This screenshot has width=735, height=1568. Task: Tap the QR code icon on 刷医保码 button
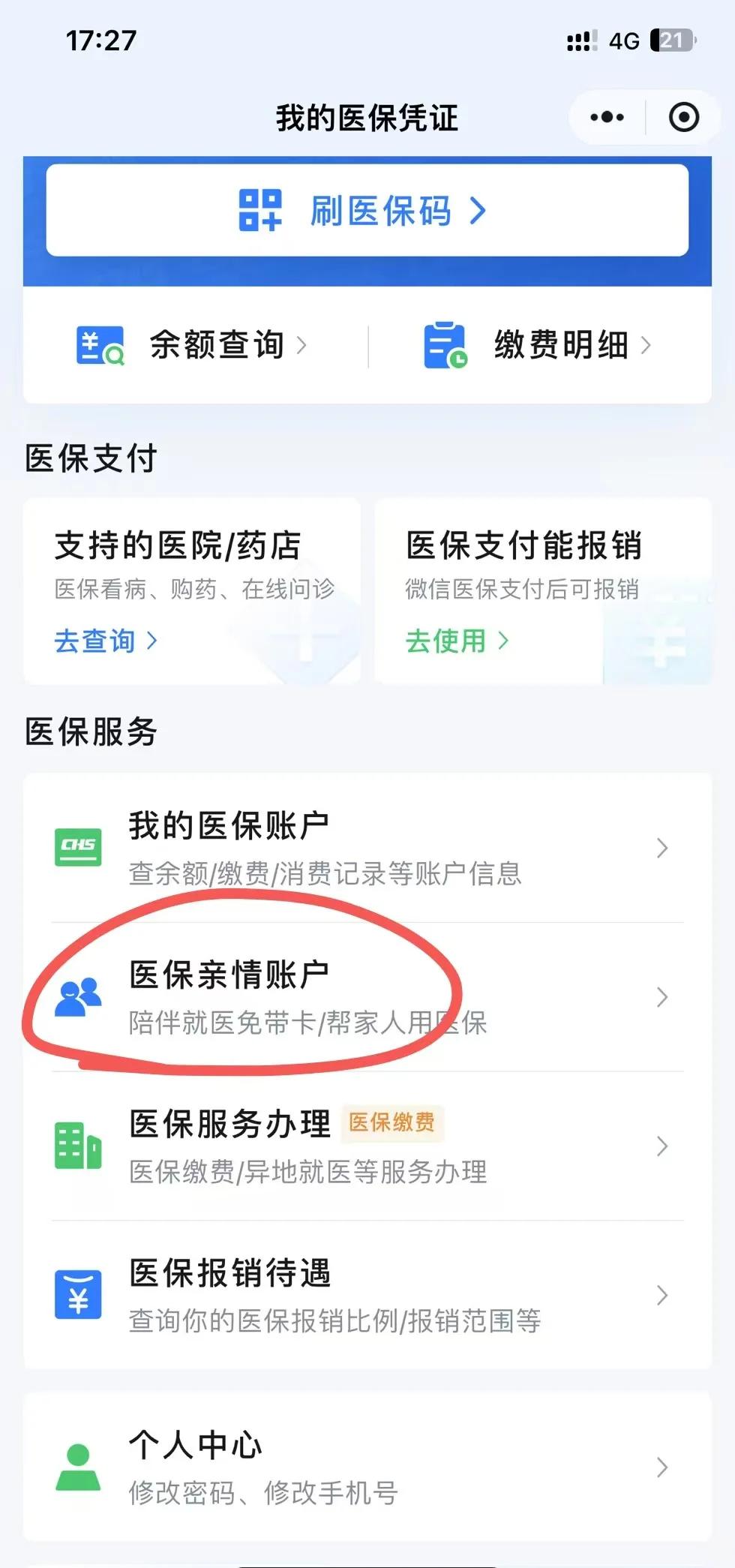pos(259,211)
